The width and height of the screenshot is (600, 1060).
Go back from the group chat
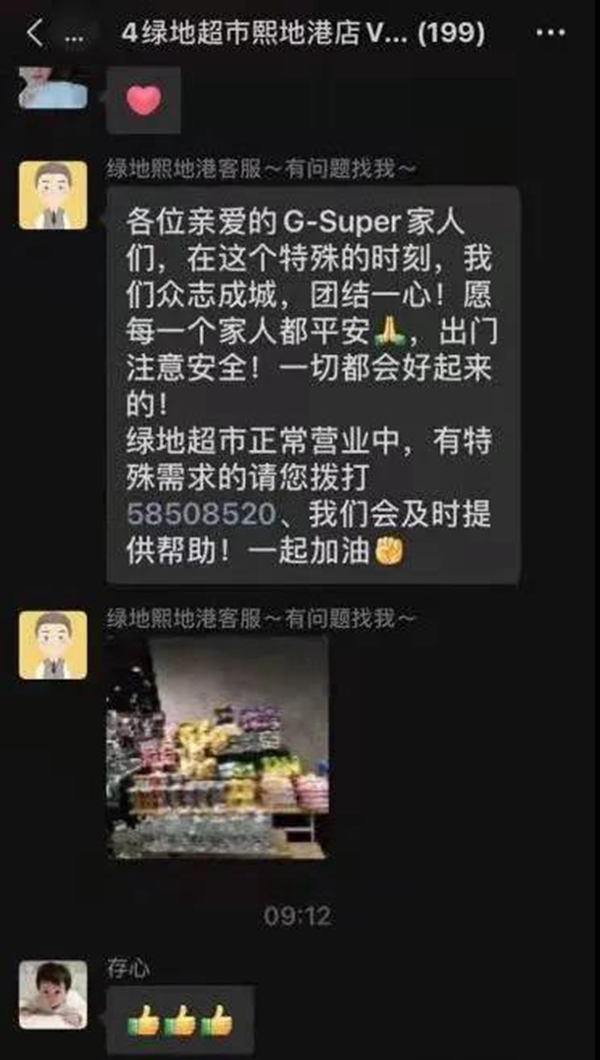coord(35,33)
